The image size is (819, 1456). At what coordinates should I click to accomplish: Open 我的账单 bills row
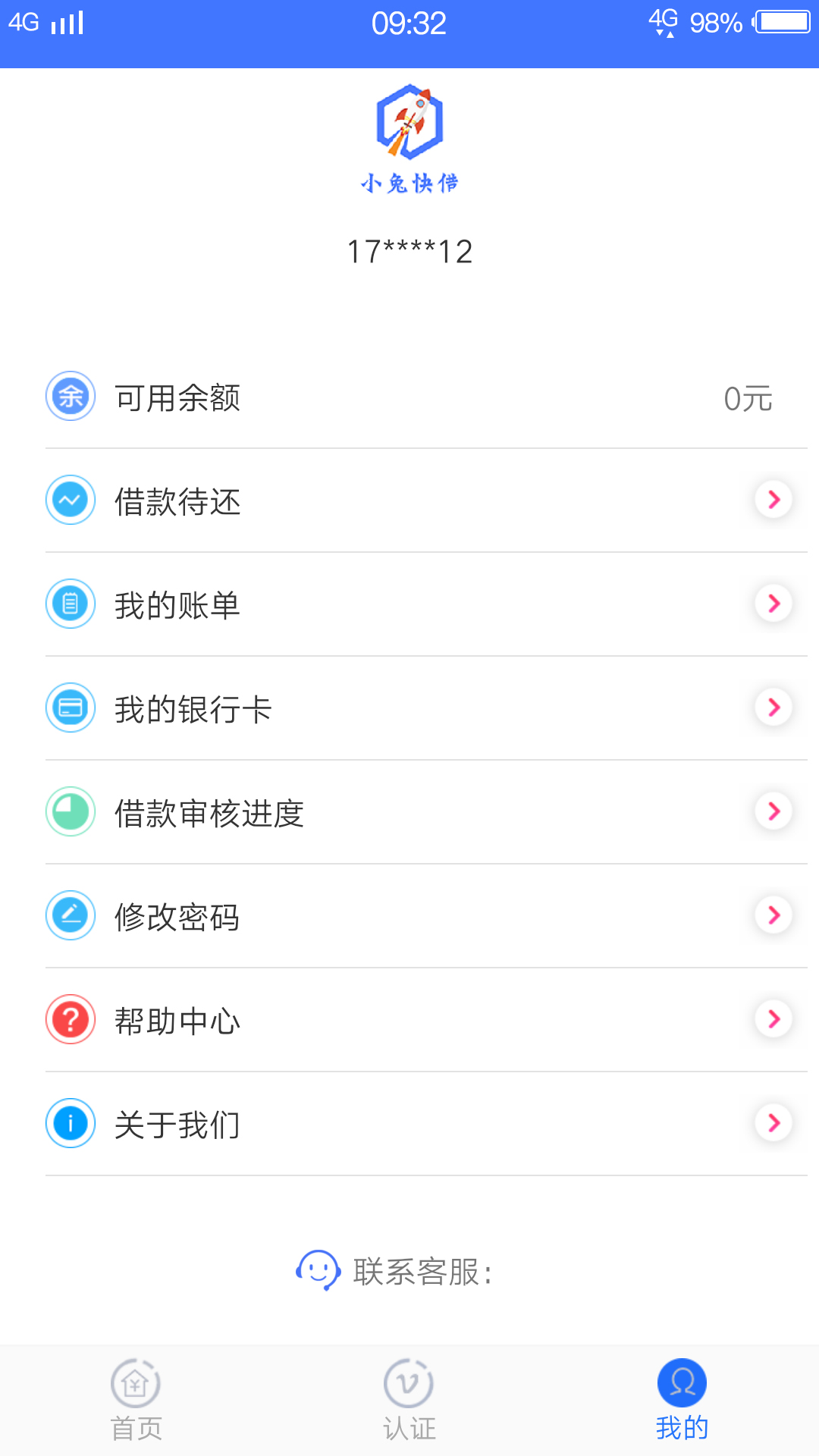pyautogui.click(x=426, y=604)
